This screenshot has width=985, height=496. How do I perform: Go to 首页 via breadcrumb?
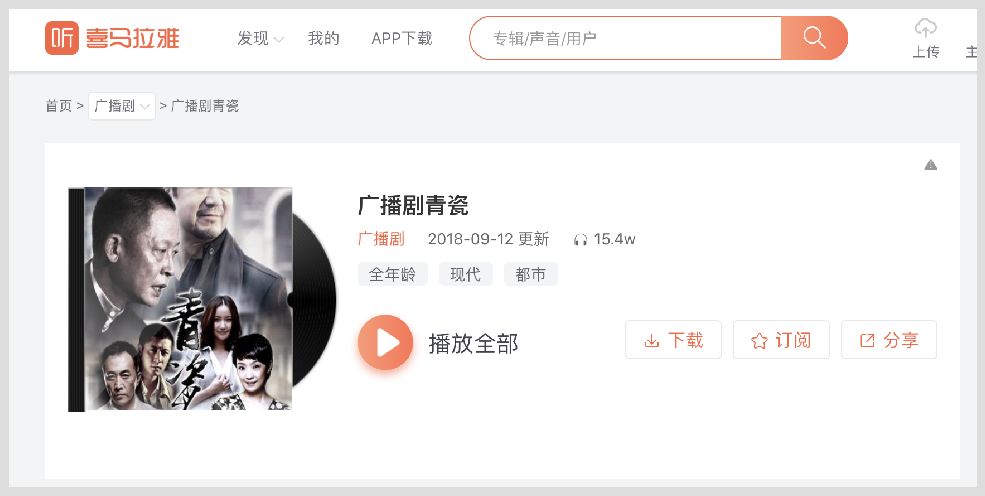(58, 106)
